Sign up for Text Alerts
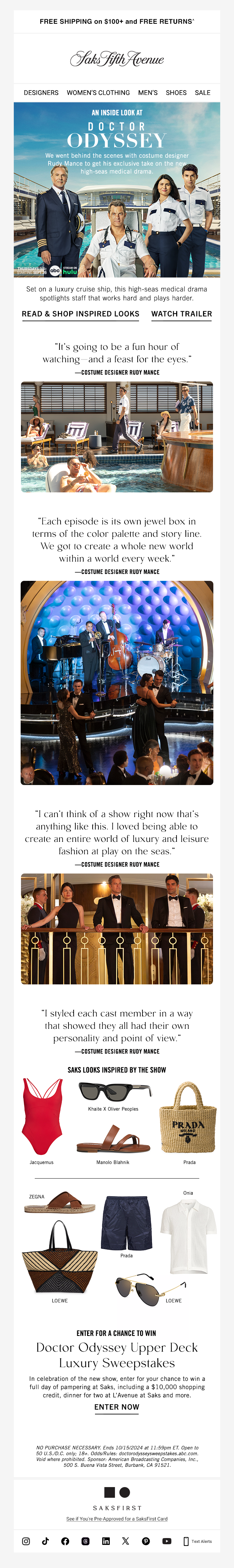 pyautogui.click(x=198, y=1541)
